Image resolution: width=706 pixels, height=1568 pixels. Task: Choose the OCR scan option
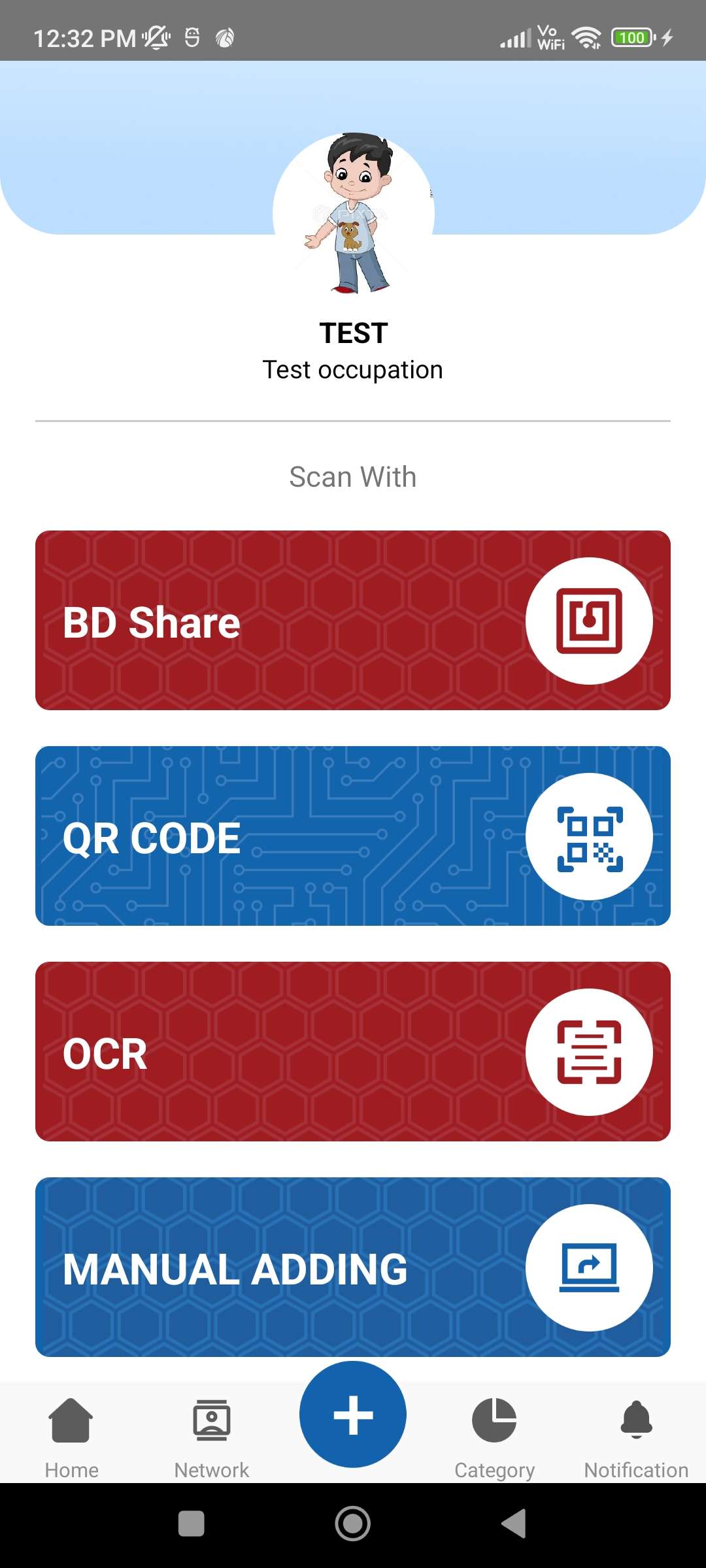[353, 1051]
